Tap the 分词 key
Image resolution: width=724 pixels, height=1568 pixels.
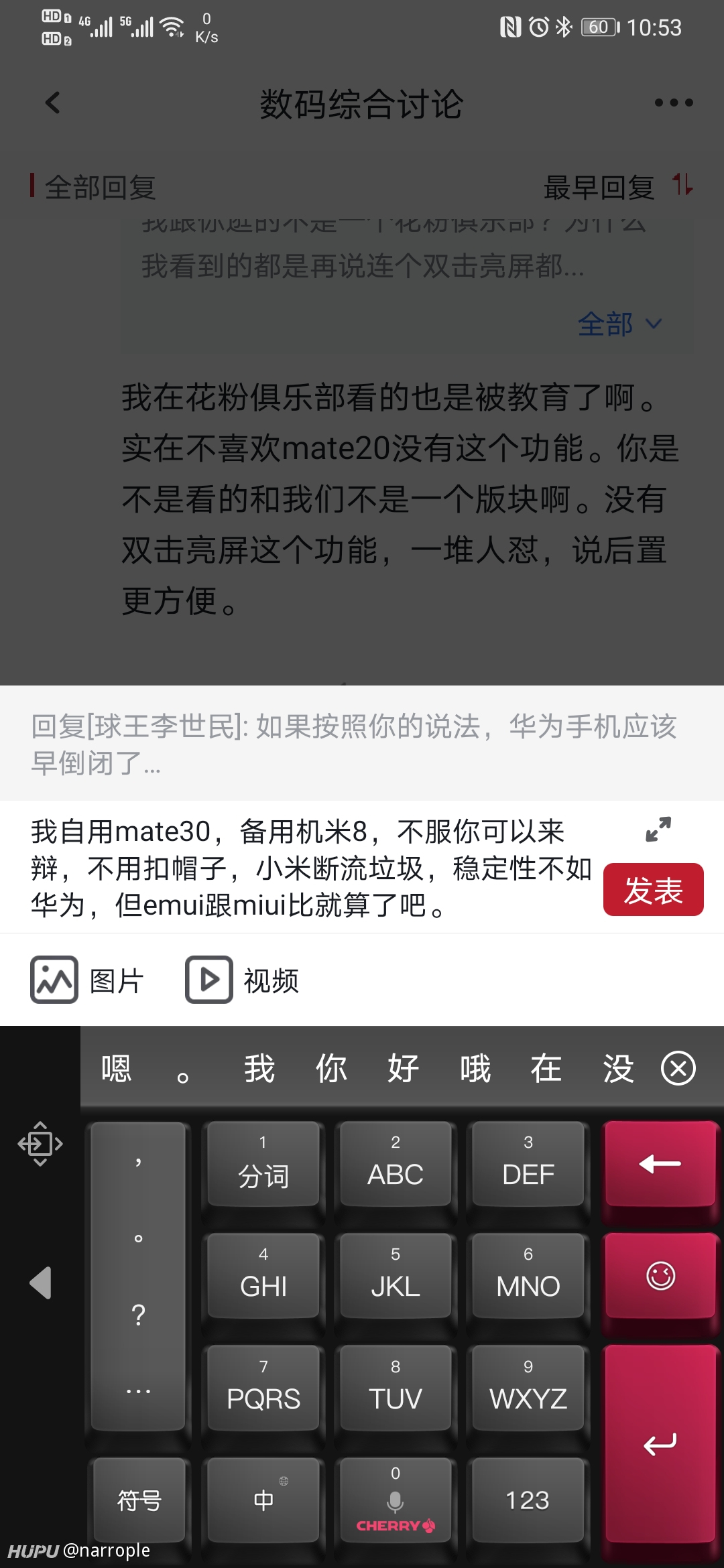point(263,1164)
